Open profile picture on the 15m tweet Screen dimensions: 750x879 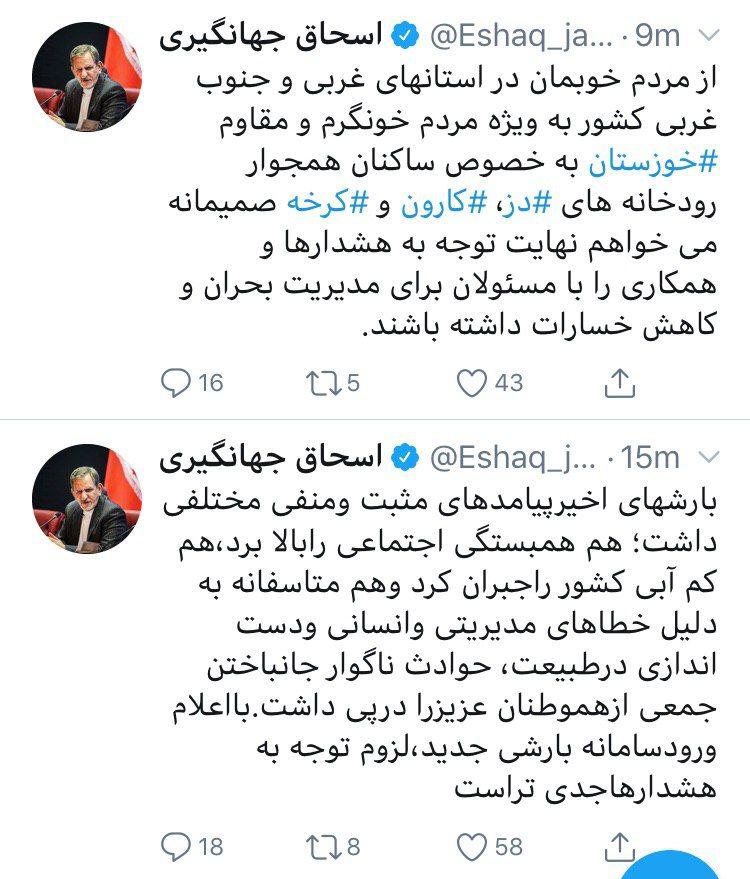[x=81, y=499]
